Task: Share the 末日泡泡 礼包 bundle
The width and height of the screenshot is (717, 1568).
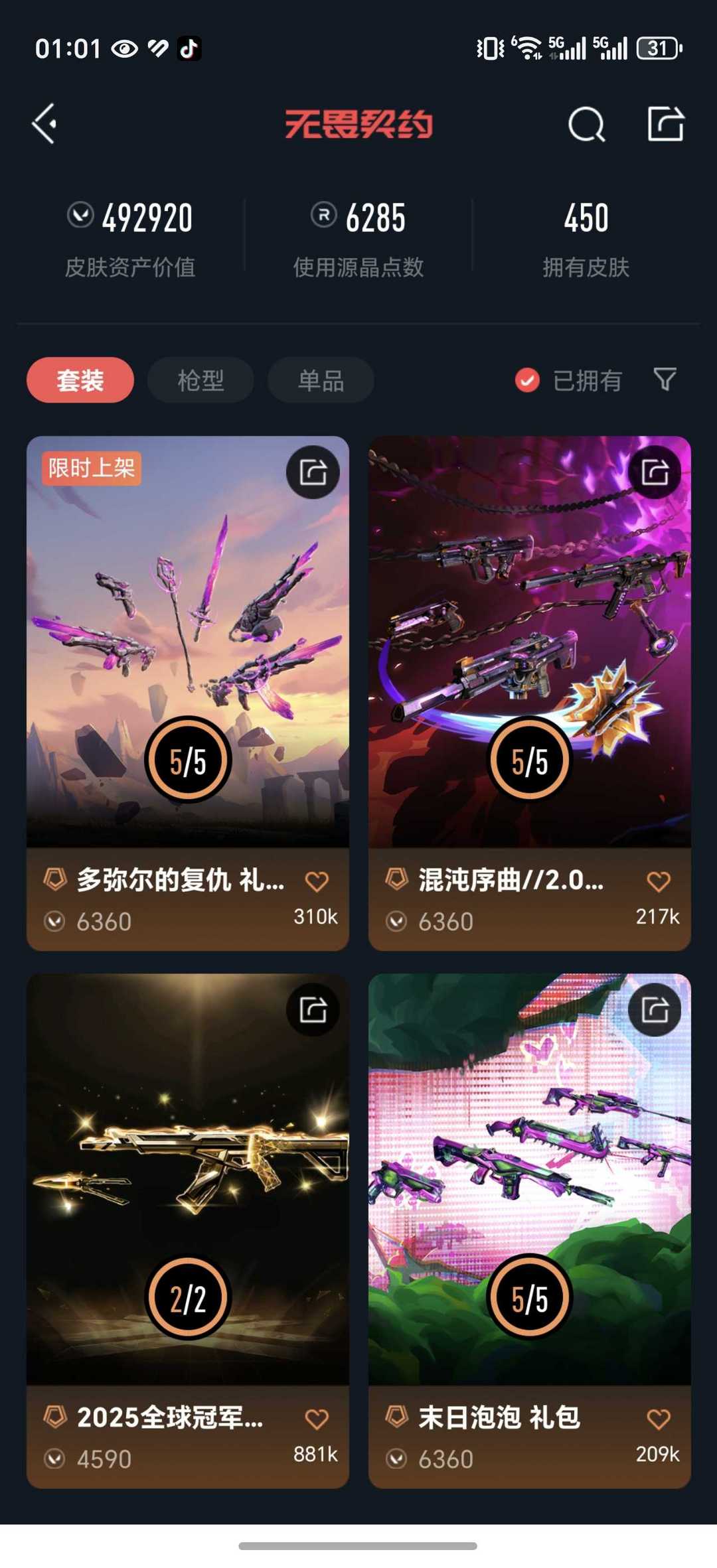Action: 655,1010
